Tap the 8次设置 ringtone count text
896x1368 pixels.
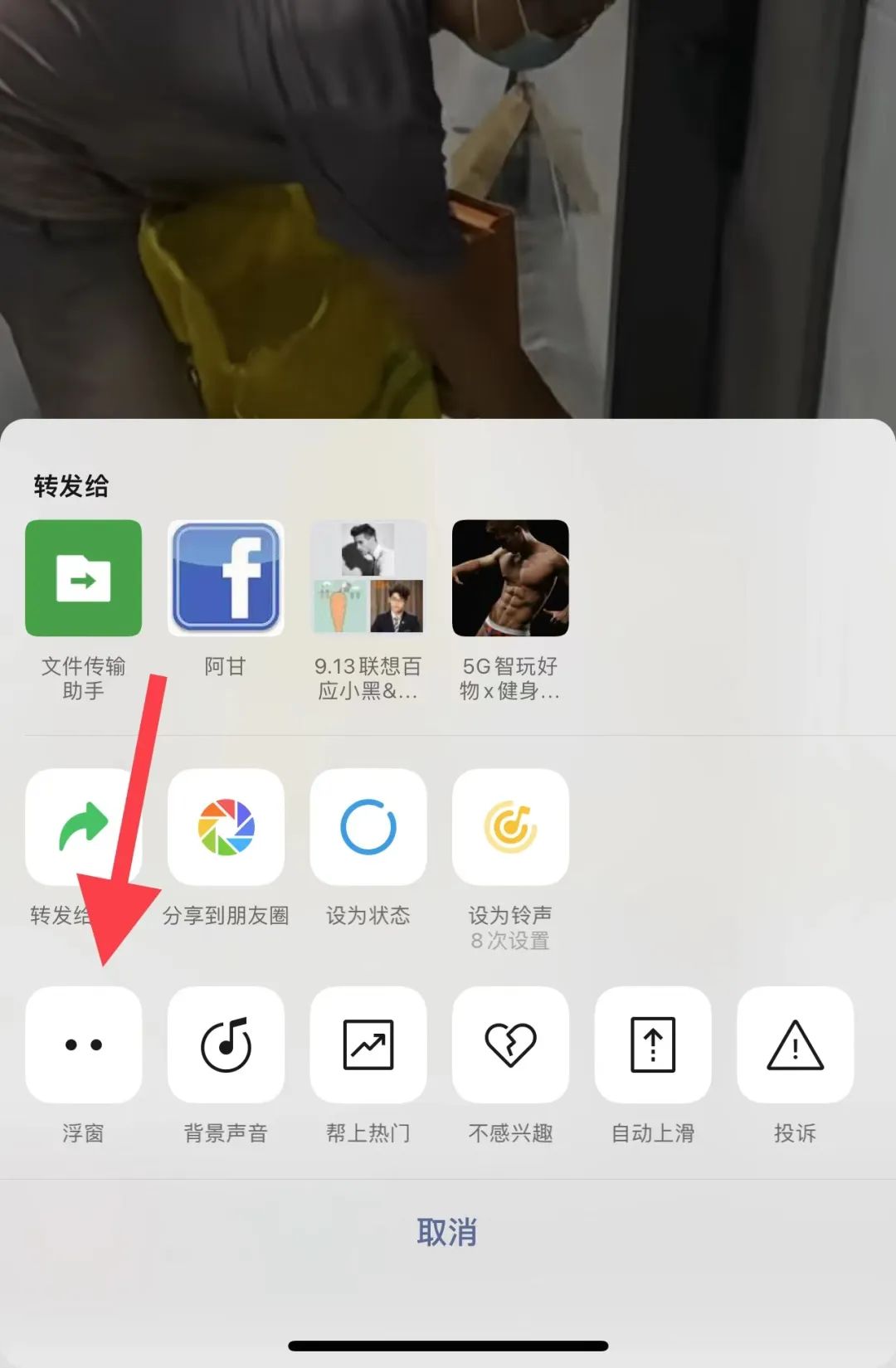(x=510, y=941)
